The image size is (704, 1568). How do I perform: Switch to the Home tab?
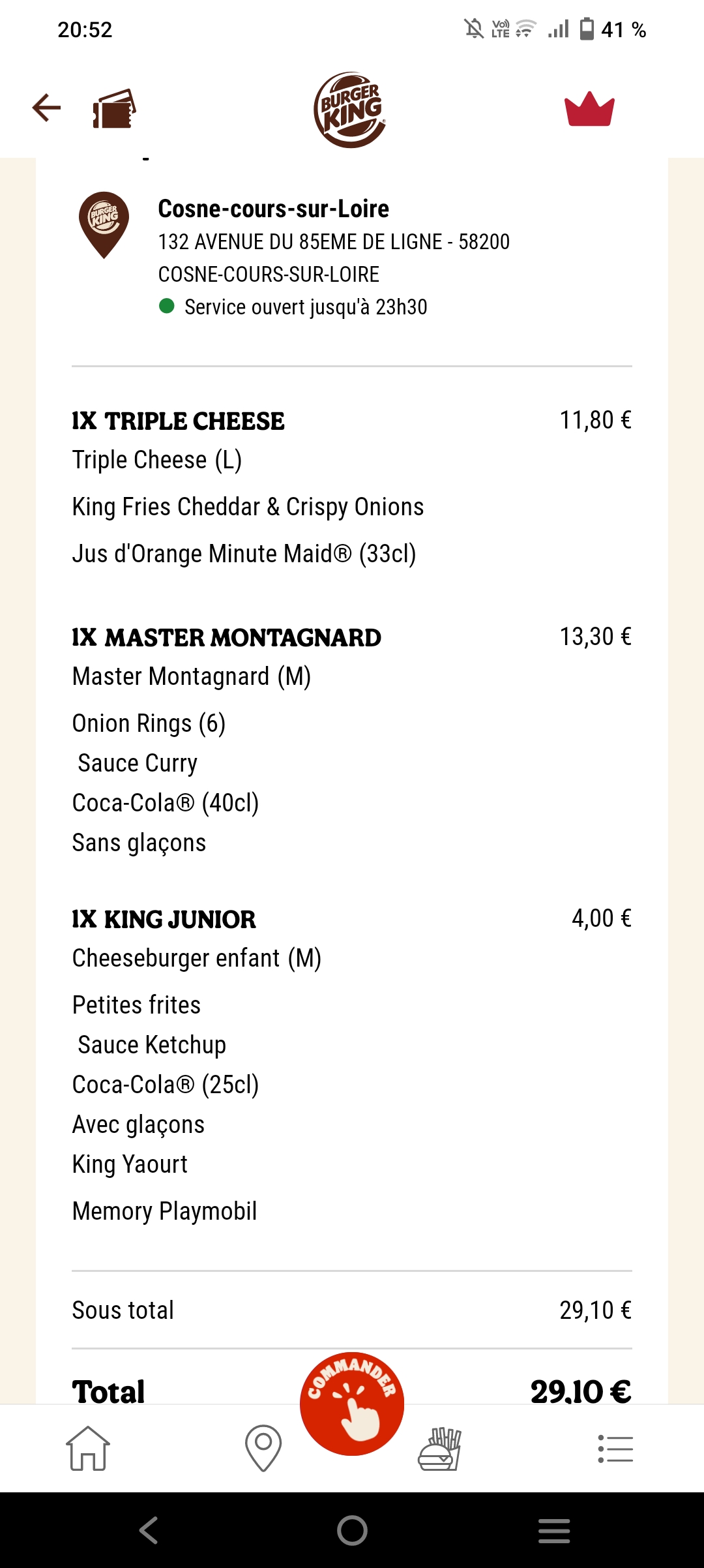(88, 1449)
